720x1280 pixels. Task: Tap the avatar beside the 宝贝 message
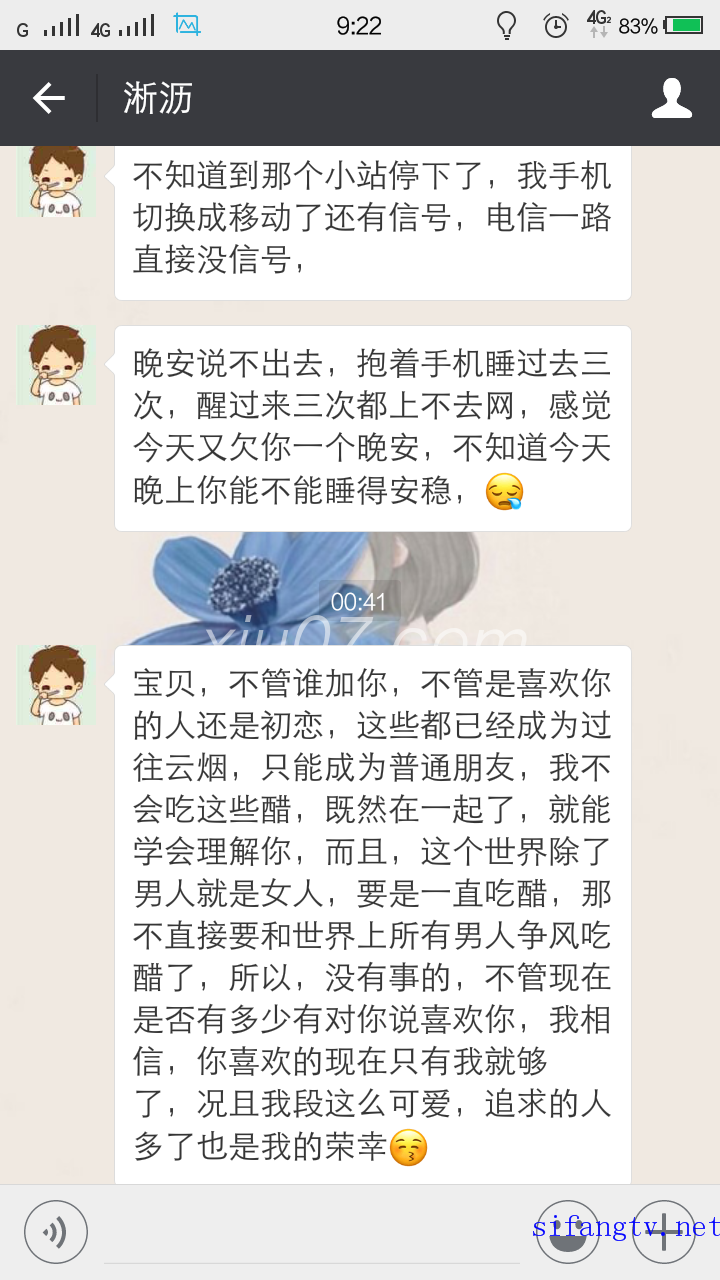point(56,685)
